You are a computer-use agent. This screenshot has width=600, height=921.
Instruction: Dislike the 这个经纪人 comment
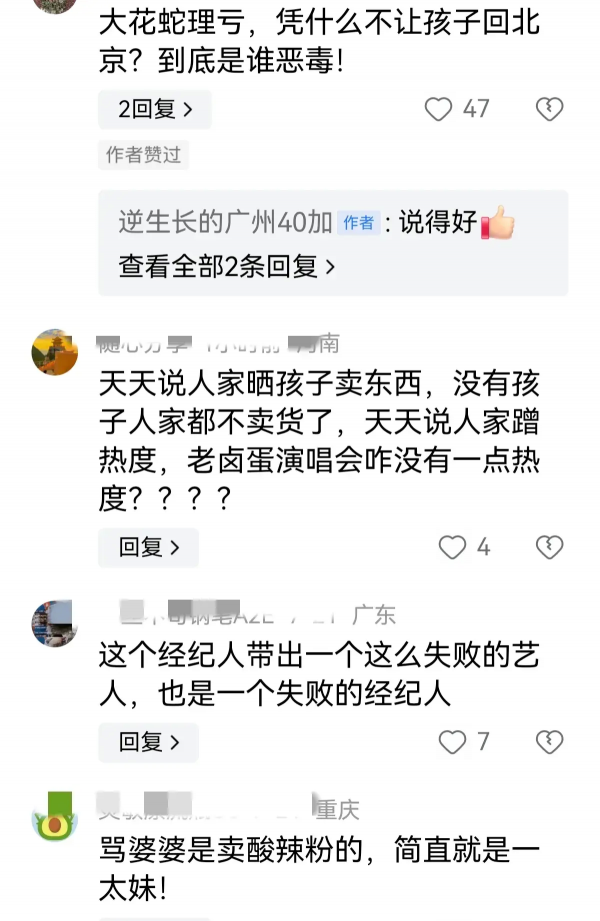tap(549, 742)
